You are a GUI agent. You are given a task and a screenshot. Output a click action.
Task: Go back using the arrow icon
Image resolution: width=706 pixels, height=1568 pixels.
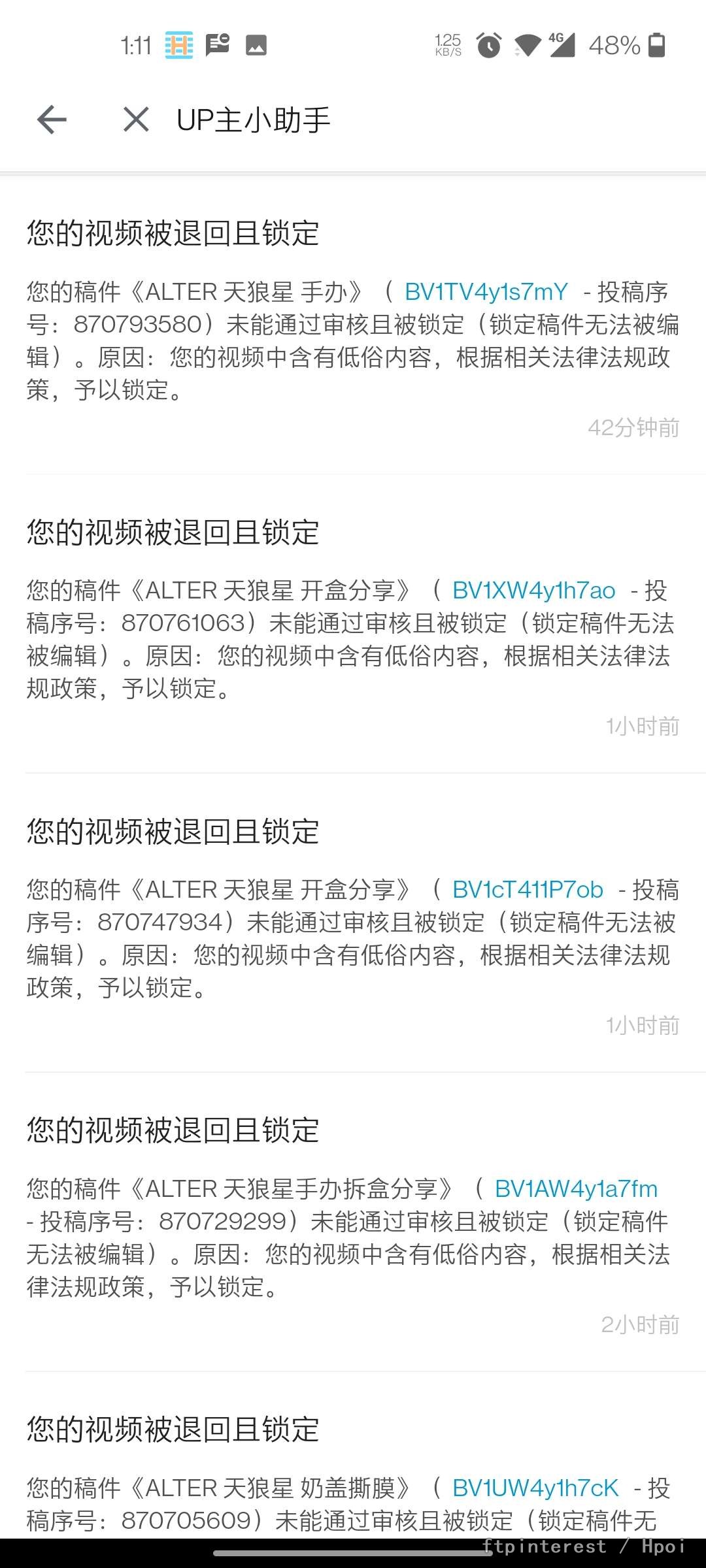tap(52, 120)
